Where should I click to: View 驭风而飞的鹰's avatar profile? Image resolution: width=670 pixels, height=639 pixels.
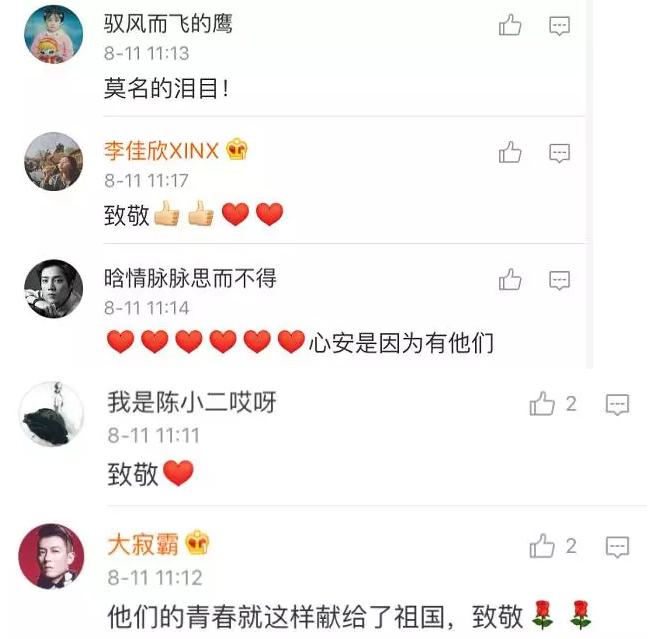pos(53,34)
